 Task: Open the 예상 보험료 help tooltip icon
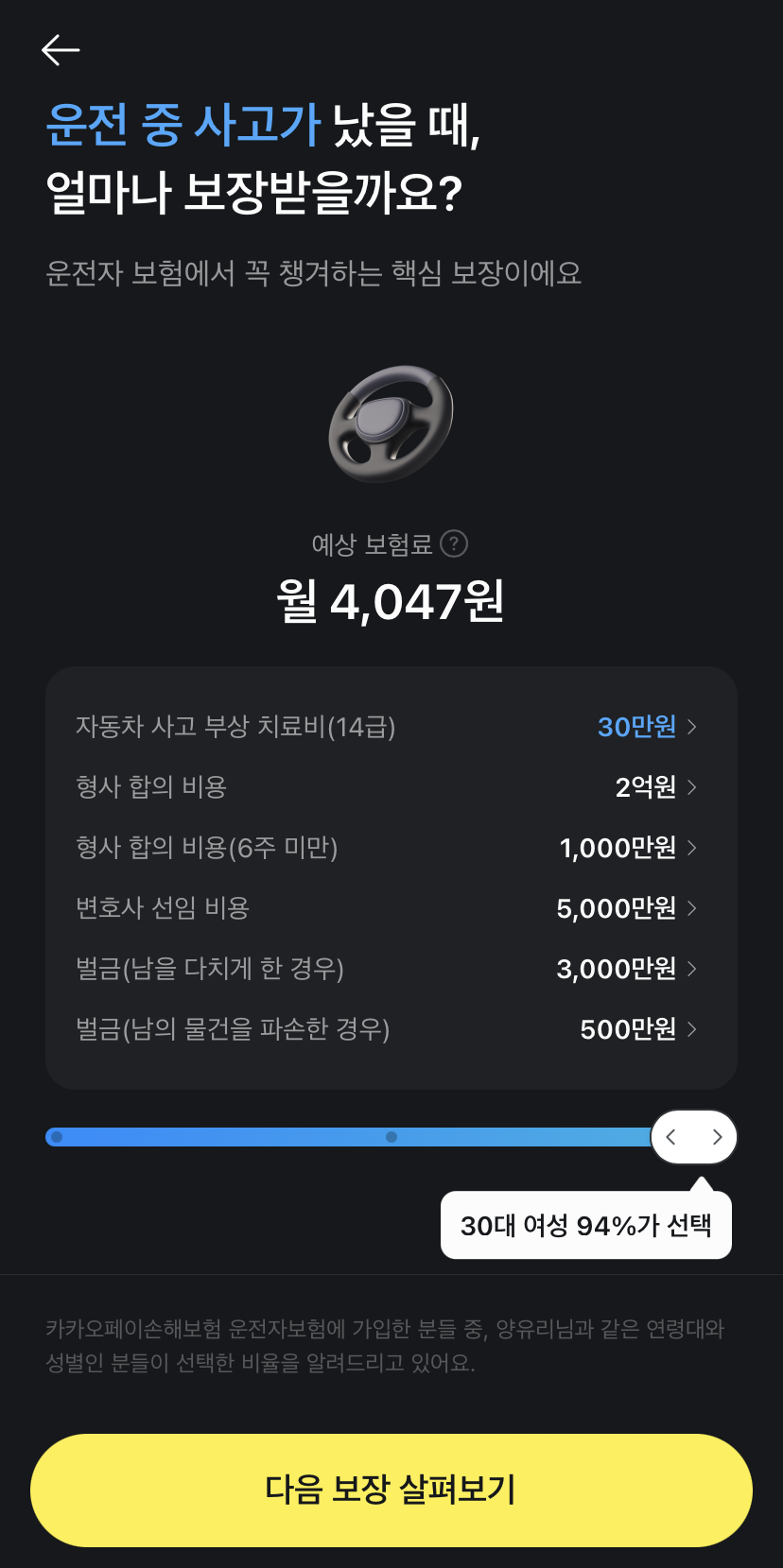pos(455,543)
